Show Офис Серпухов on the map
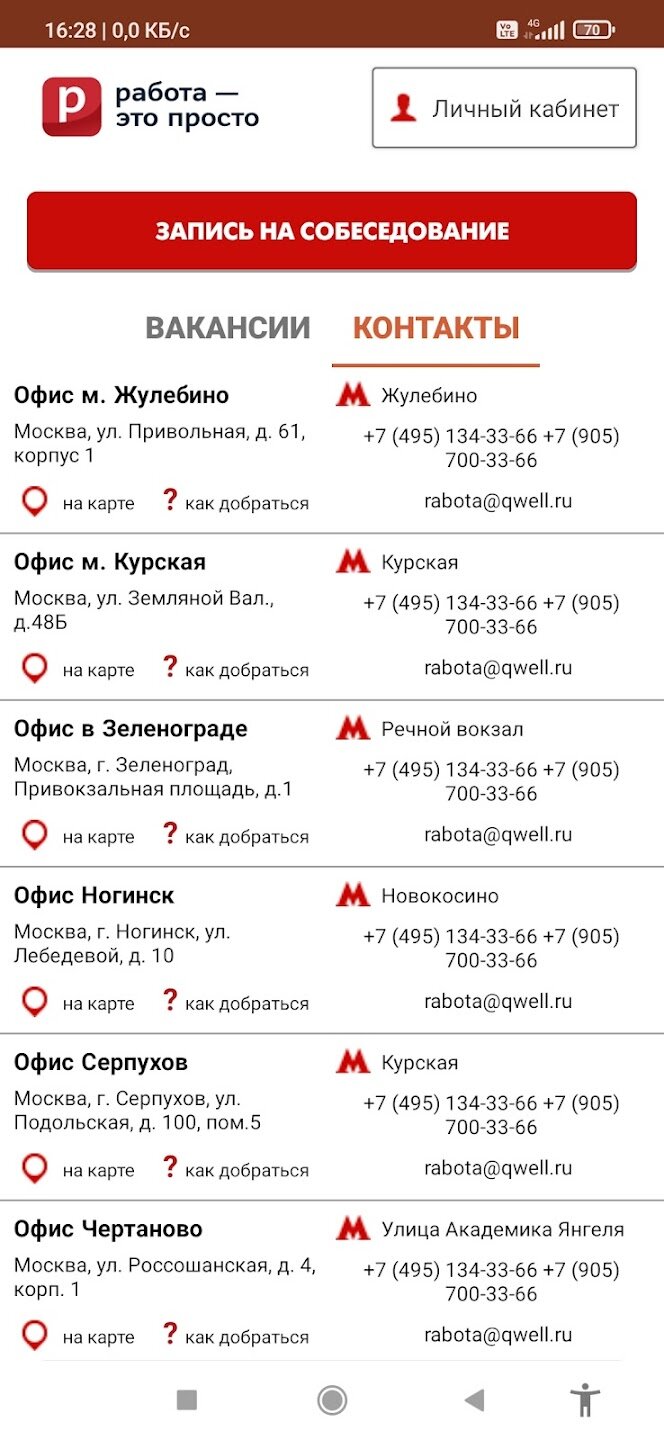This screenshot has width=664, height=1440. point(80,1170)
